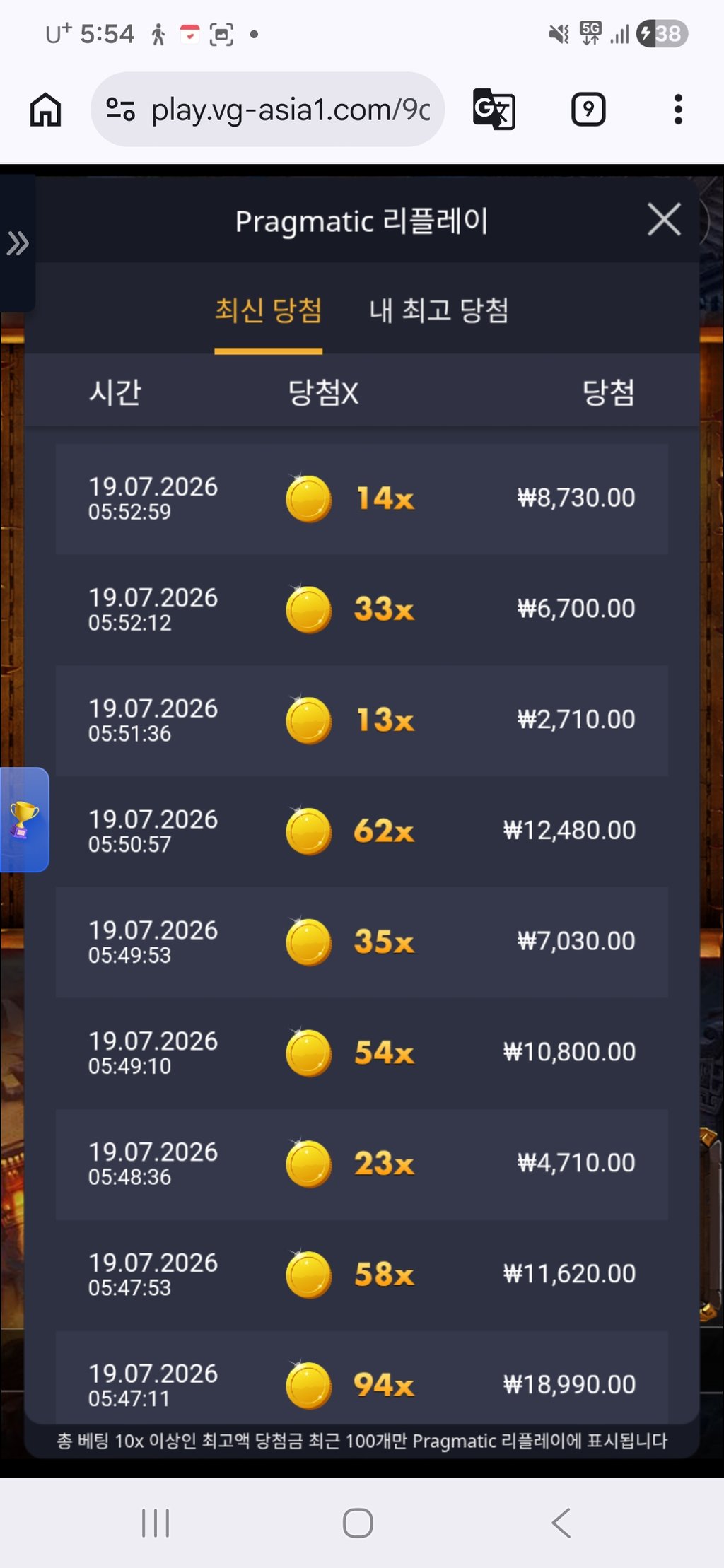The image size is (724, 1568).
Task: Select the 최신 당첨 tab
Action: coord(269,310)
